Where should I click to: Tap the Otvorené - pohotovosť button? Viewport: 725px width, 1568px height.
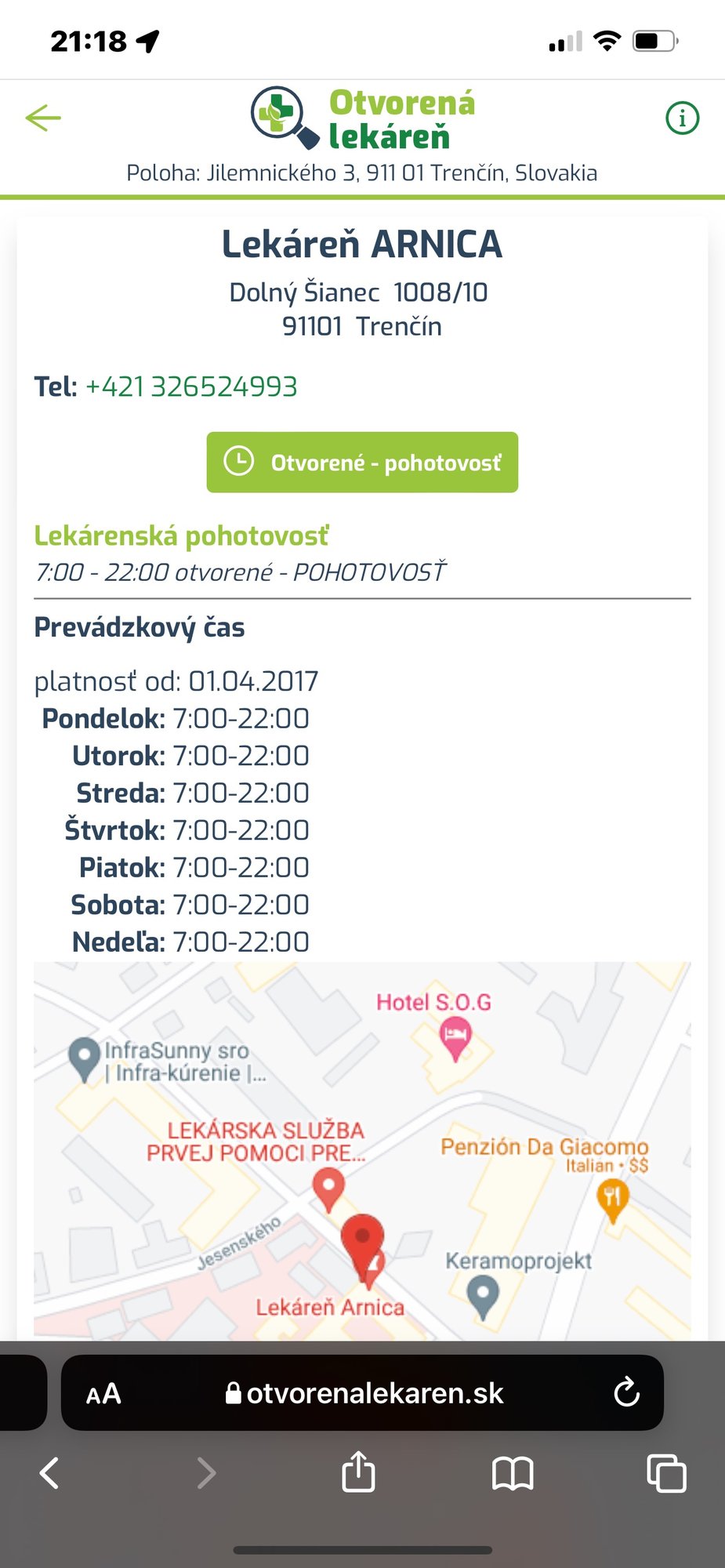point(362,463)
